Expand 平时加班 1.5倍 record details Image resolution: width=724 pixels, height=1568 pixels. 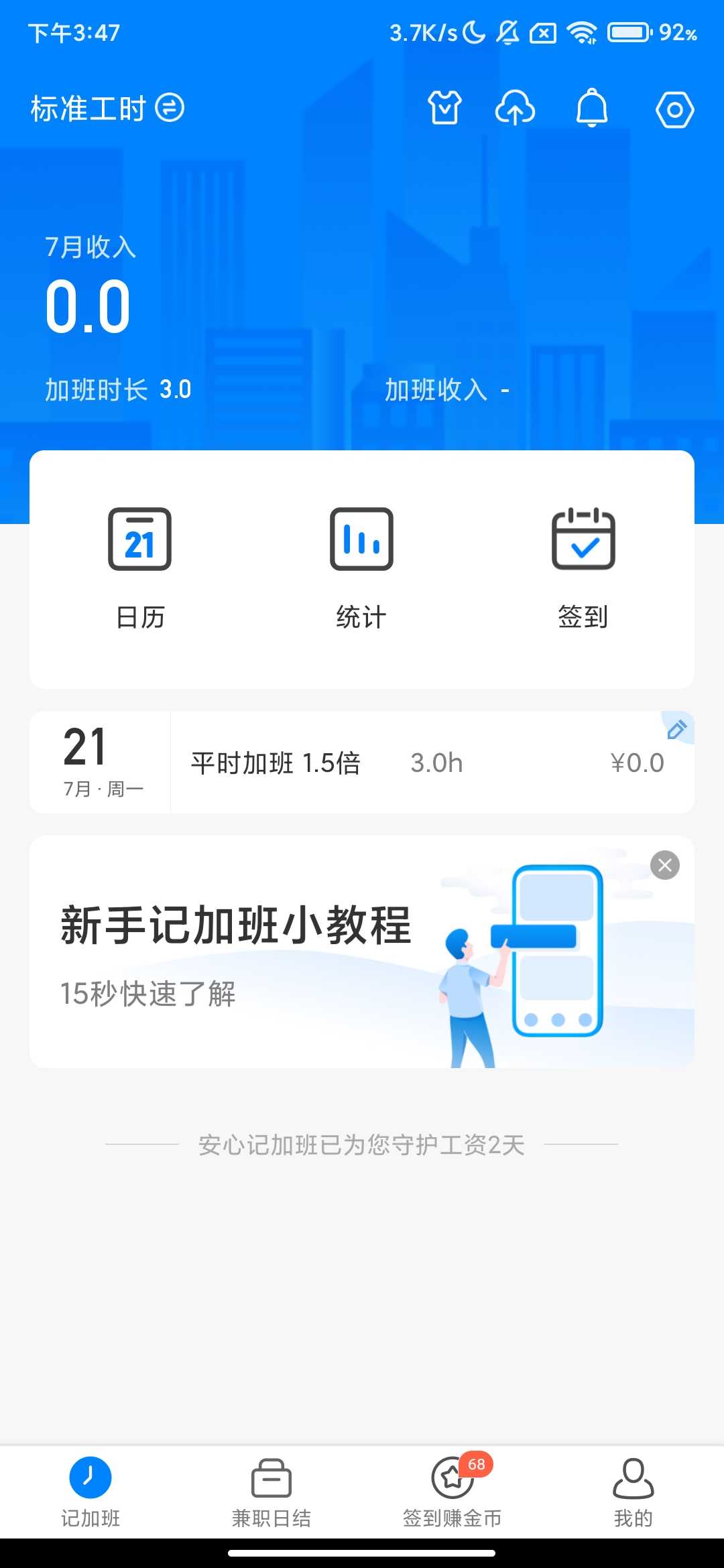[x=275, y=762]
